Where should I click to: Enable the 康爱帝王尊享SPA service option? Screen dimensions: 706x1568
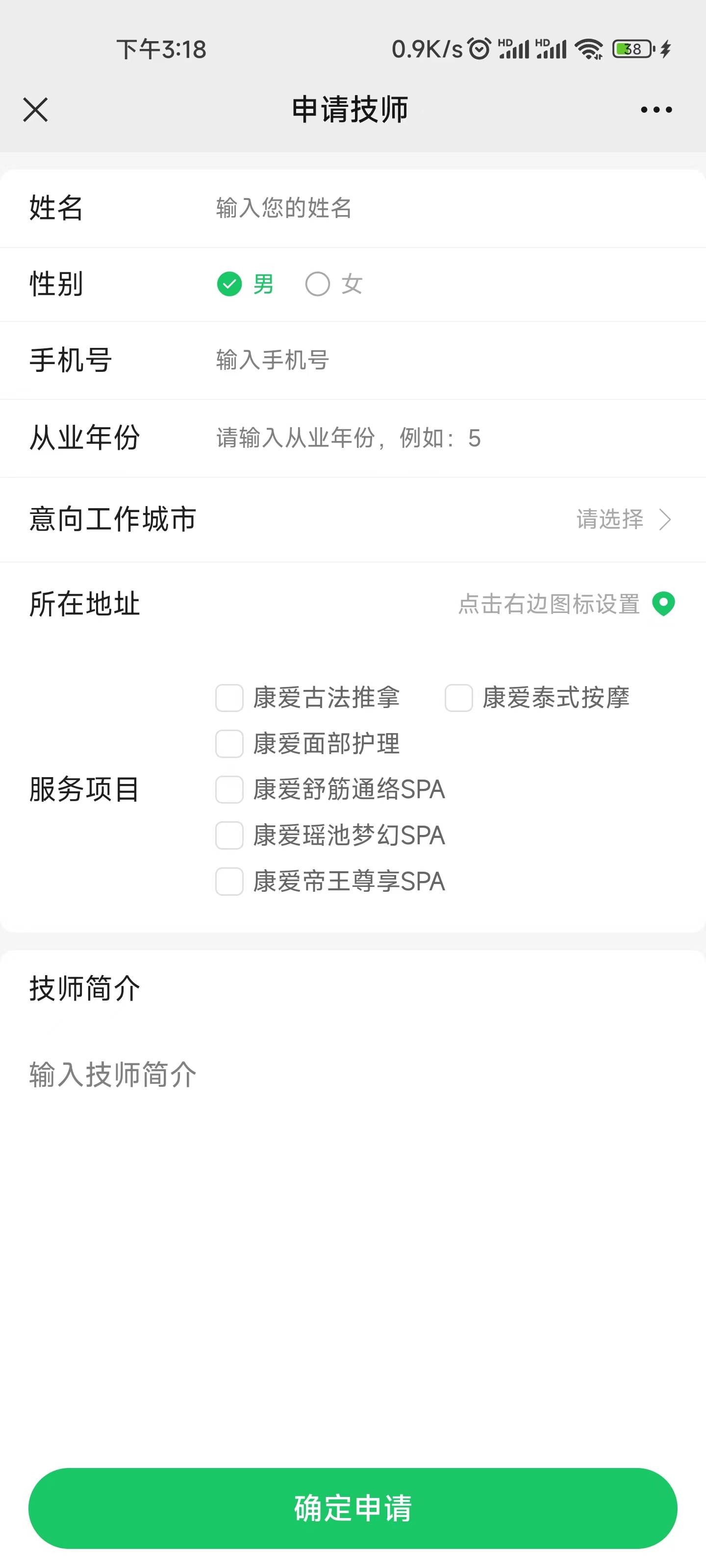(228, 882)
